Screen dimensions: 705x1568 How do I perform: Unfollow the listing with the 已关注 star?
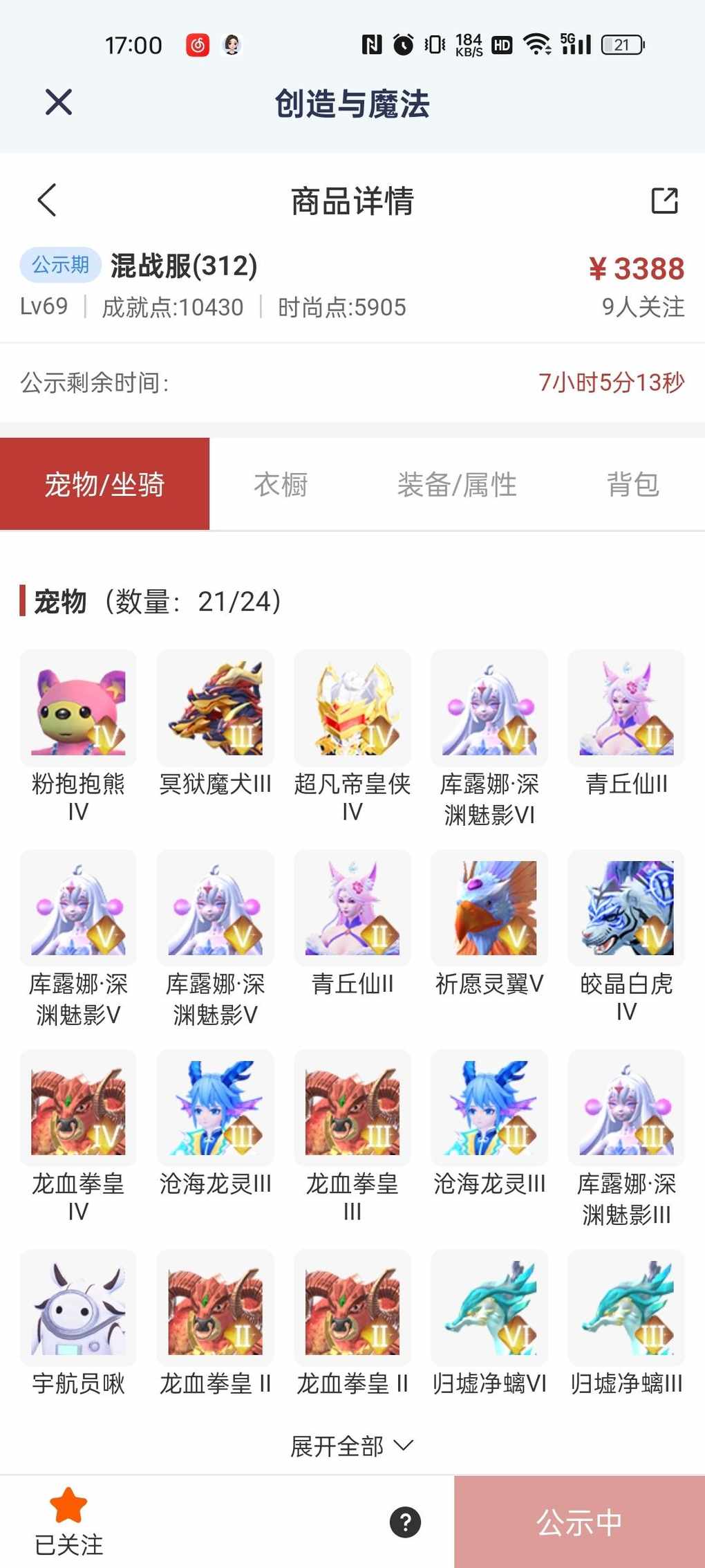tap(68, 1521)
